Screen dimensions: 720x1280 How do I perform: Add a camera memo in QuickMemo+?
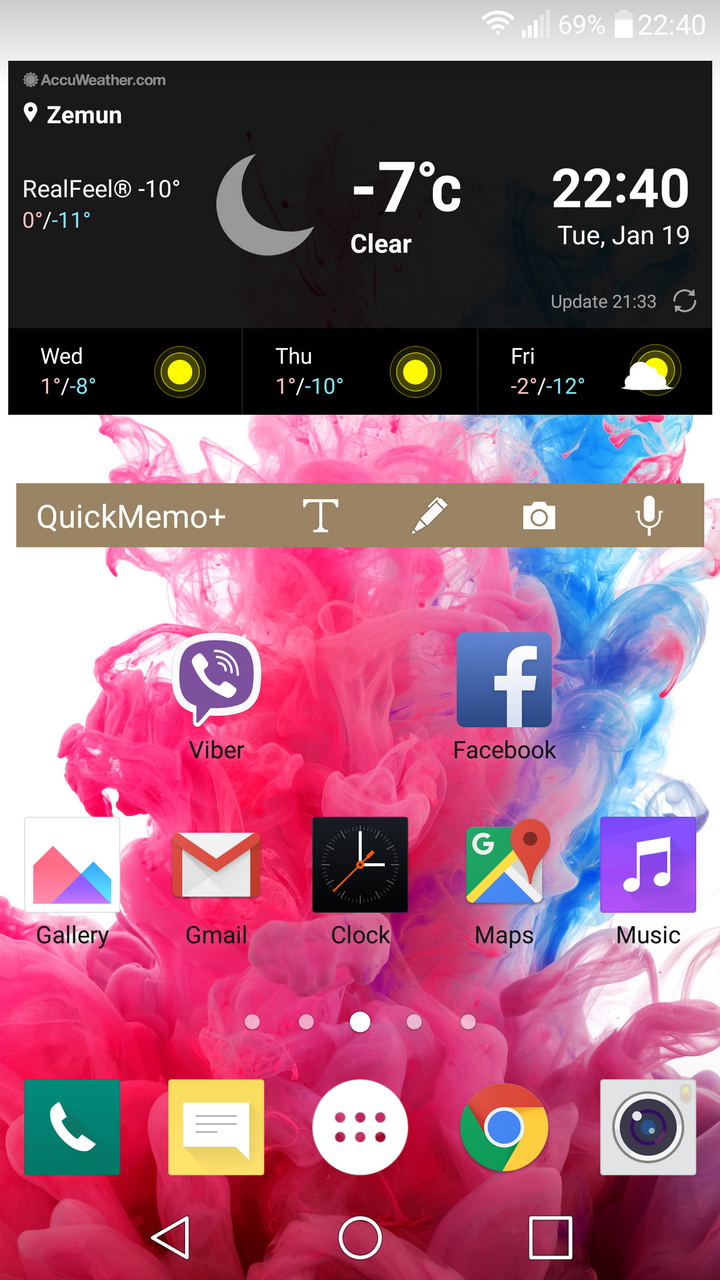click(539, 516)
